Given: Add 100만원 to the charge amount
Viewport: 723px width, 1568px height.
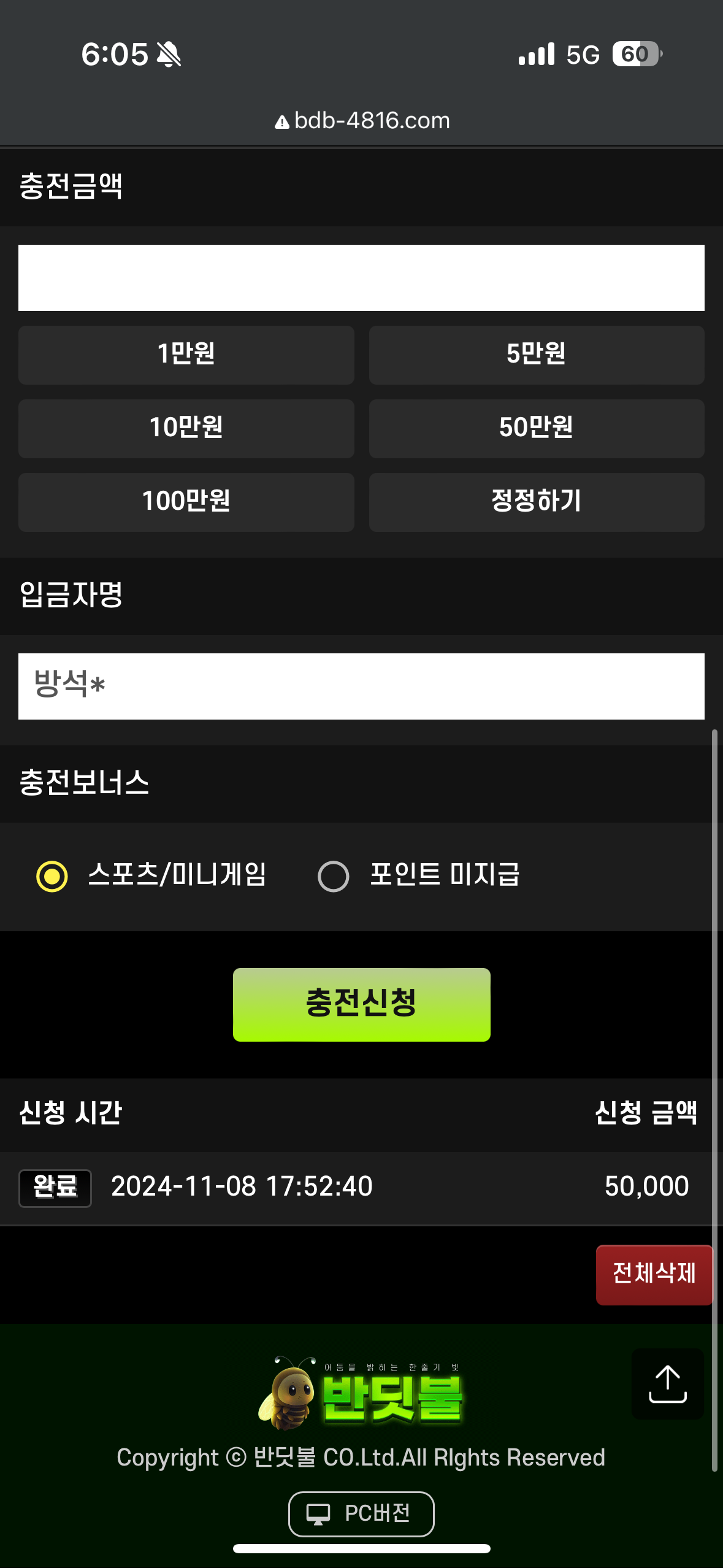Looking at the screenshot, I should (186, 502).
